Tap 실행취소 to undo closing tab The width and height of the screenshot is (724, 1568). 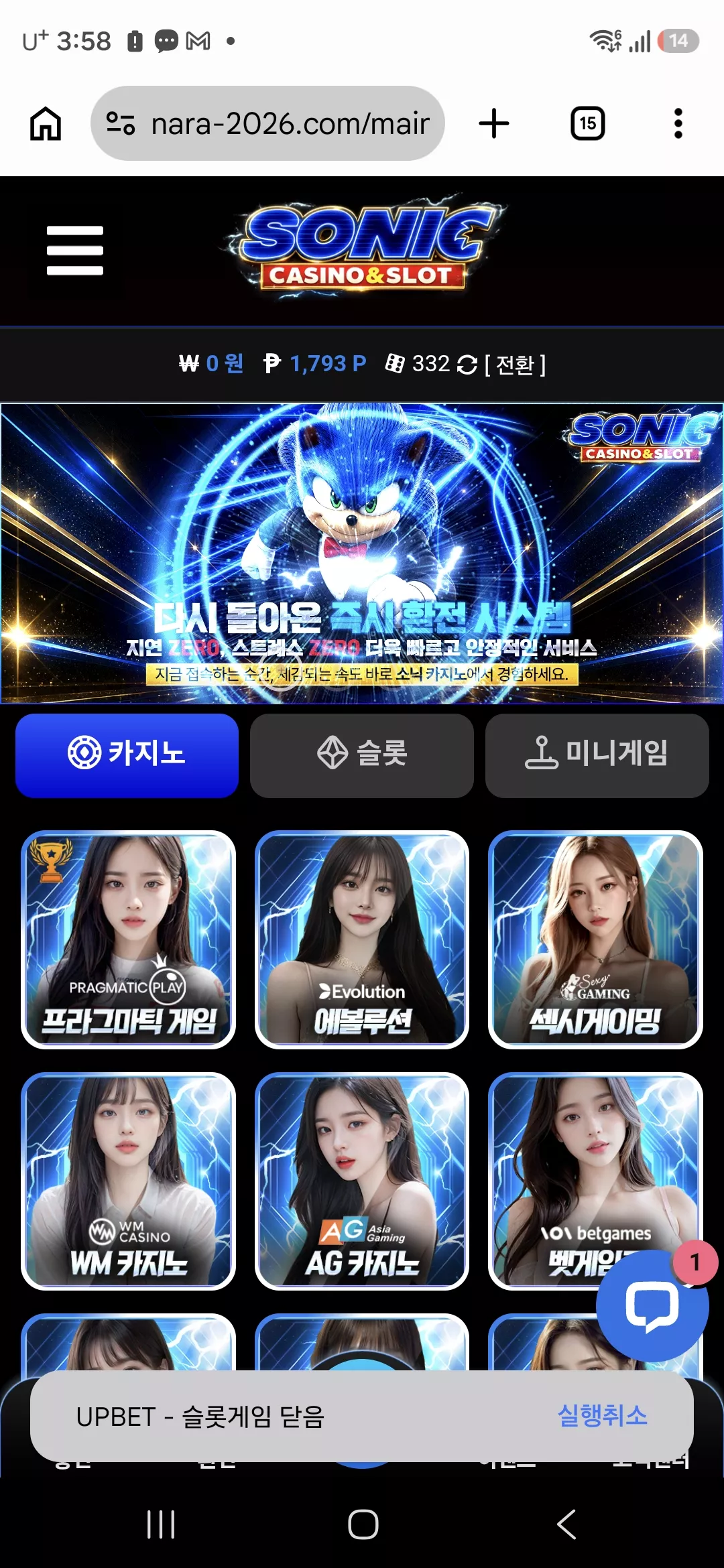pyautogui.click(x=603, y=1416)
